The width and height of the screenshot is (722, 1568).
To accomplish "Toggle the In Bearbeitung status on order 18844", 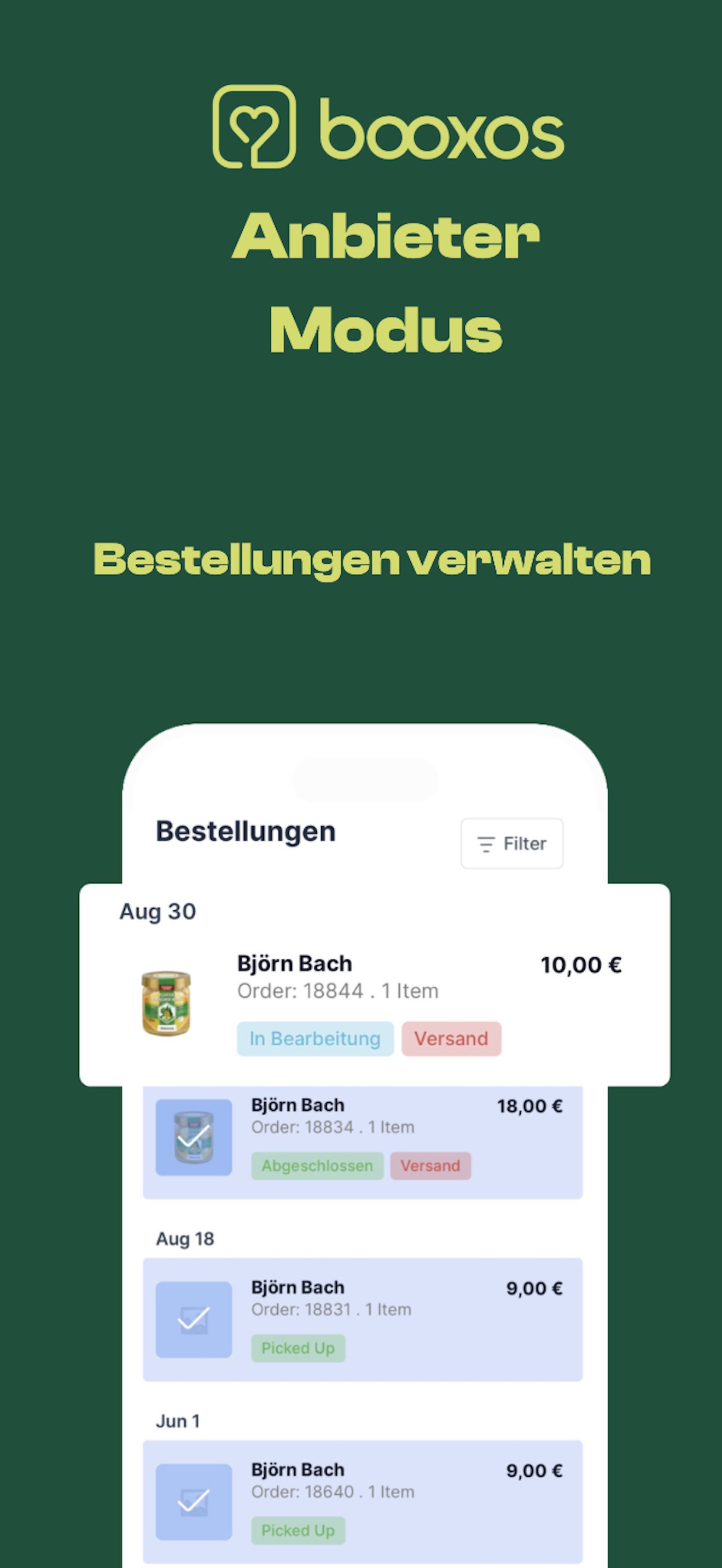I will click(316, 1039).
